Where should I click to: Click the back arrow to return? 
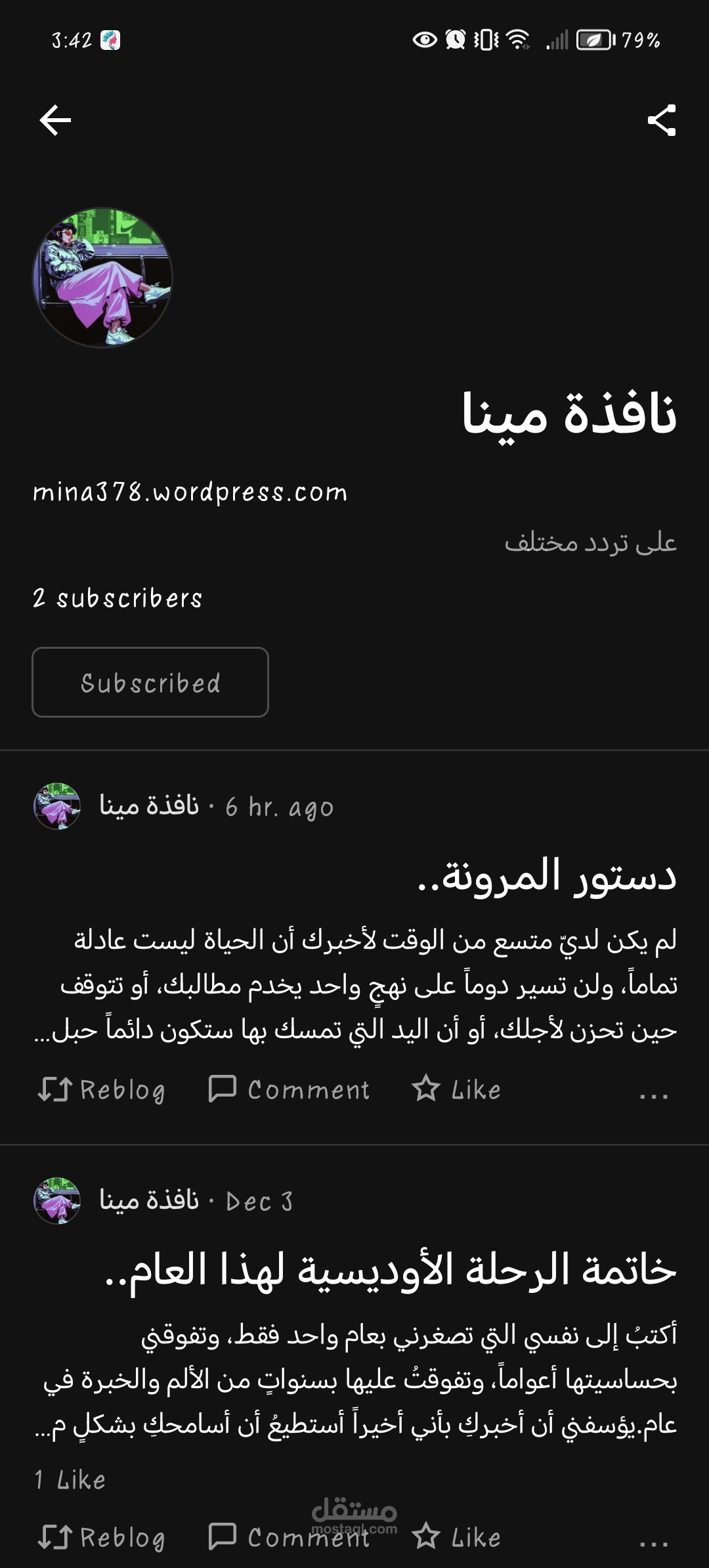click(x=53, y=119)
